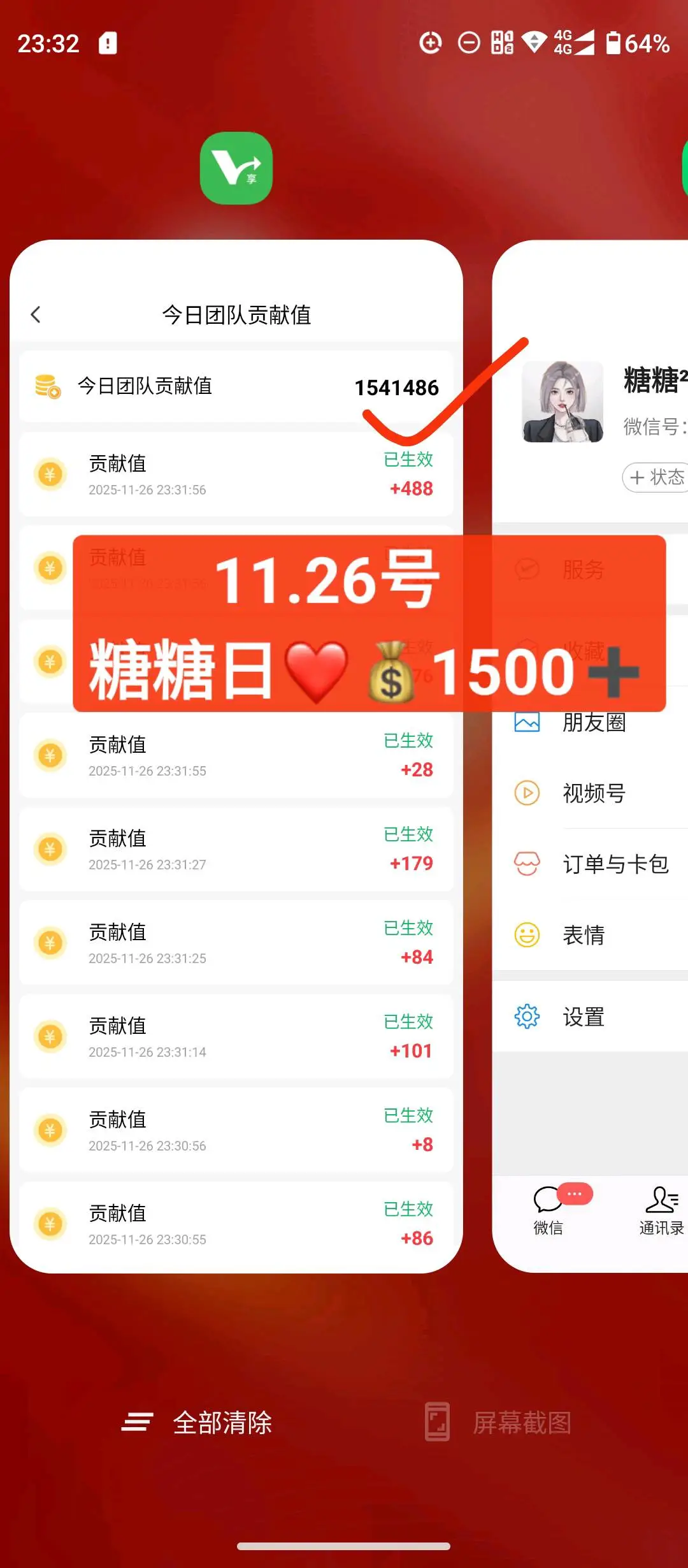
Task: Open the 表情 stickers icon
Action: click(527, 935)
